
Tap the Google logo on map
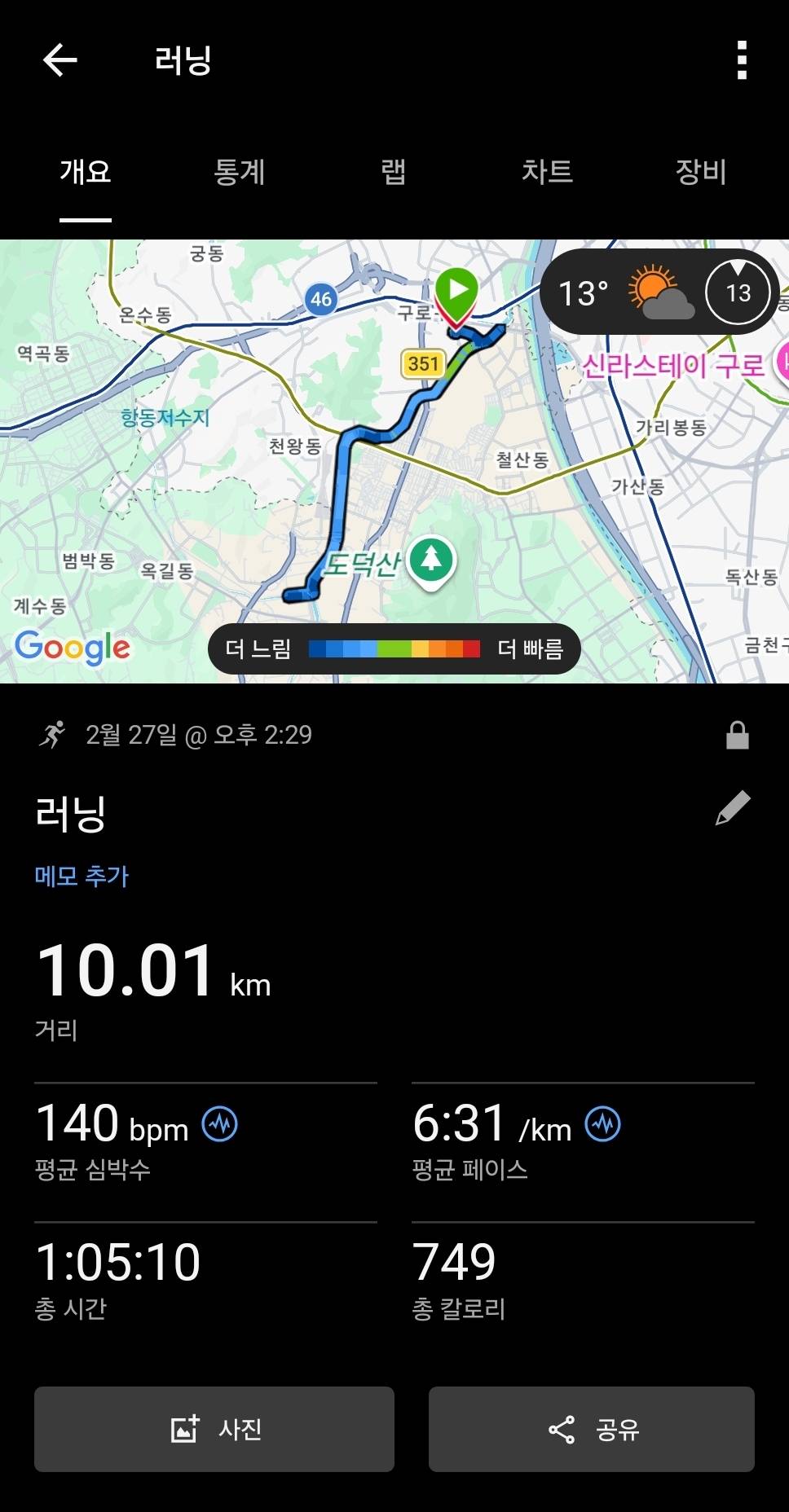click(x=72, y=648)
